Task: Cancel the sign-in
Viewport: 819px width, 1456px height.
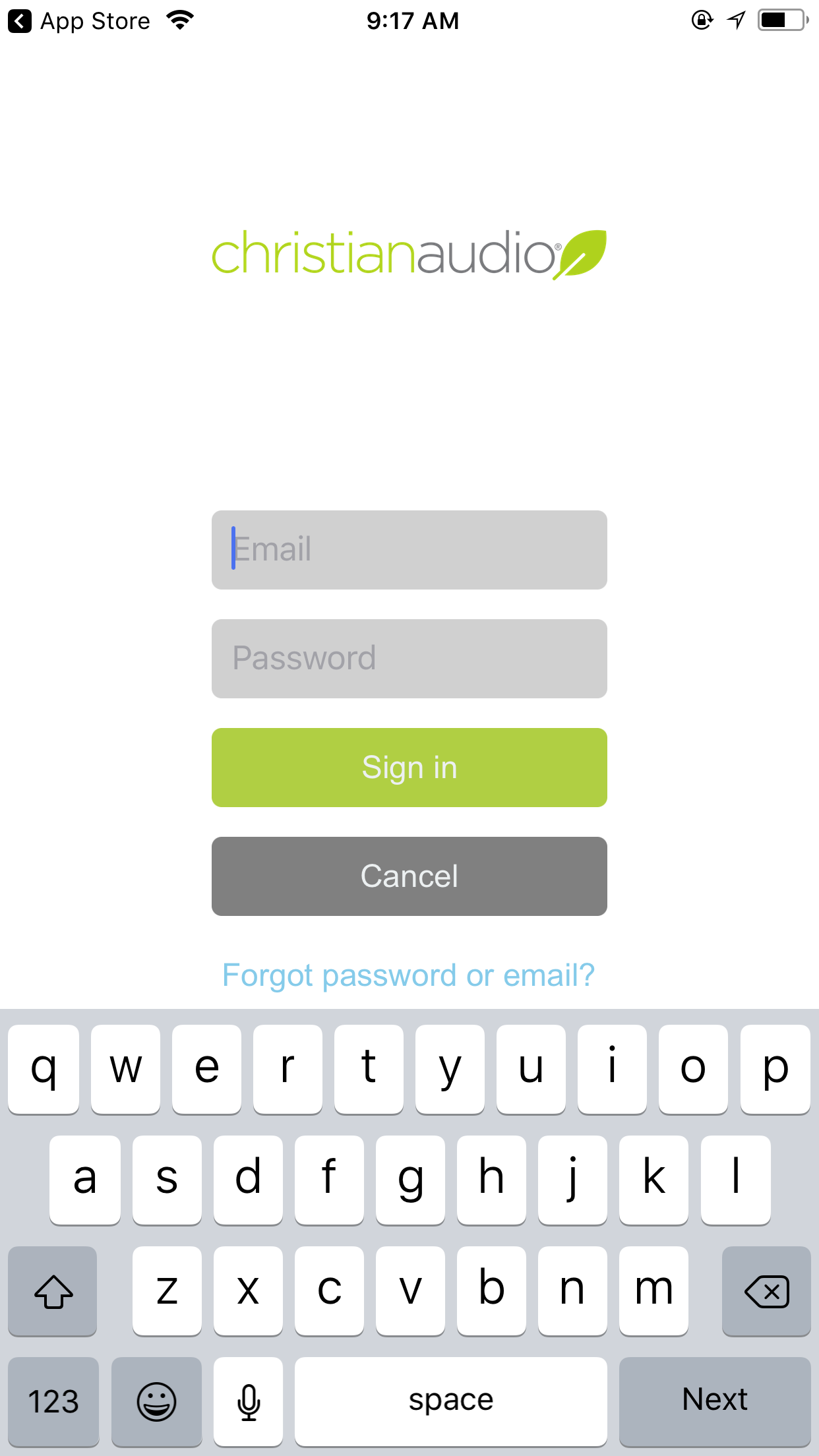Action: pos(409,876)
